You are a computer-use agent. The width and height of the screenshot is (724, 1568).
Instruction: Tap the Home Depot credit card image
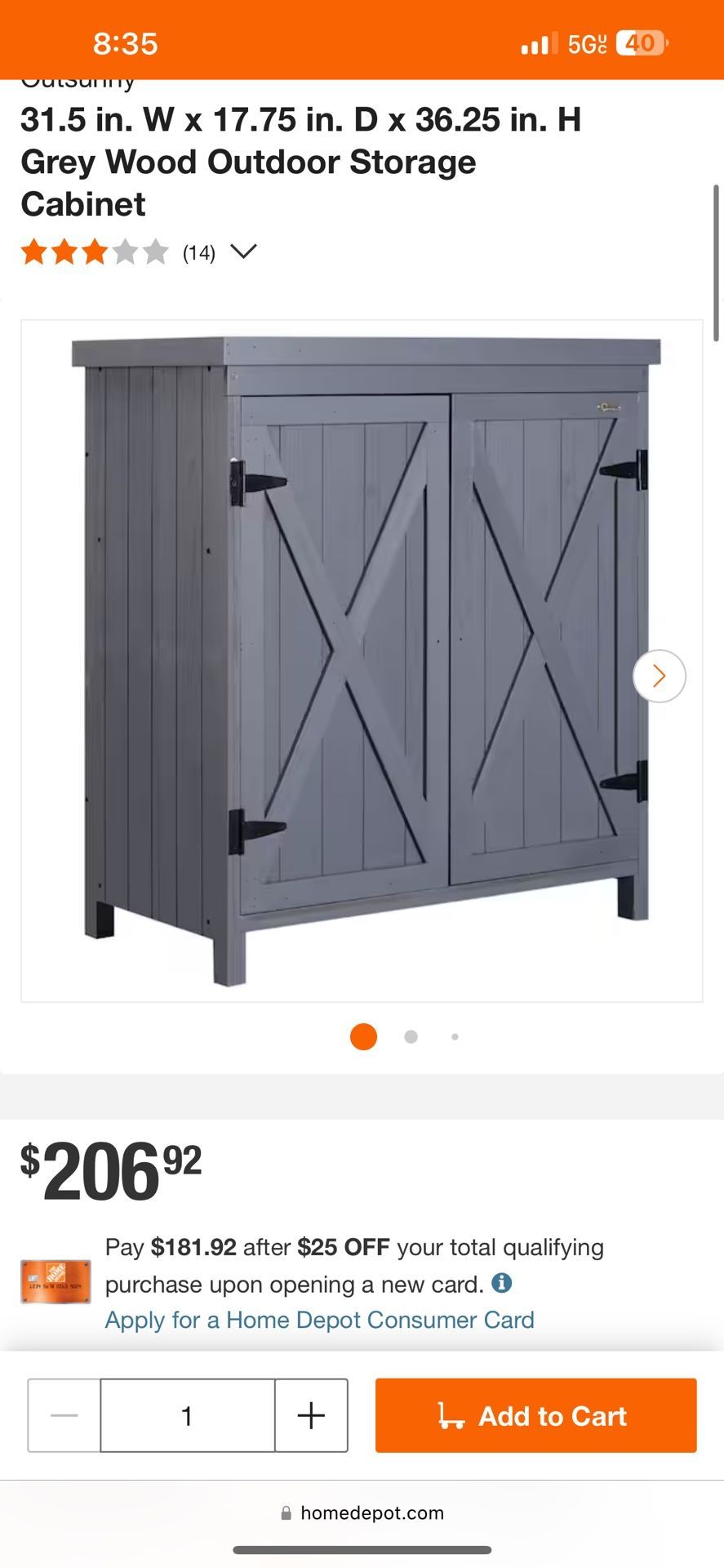[55, 1283]
